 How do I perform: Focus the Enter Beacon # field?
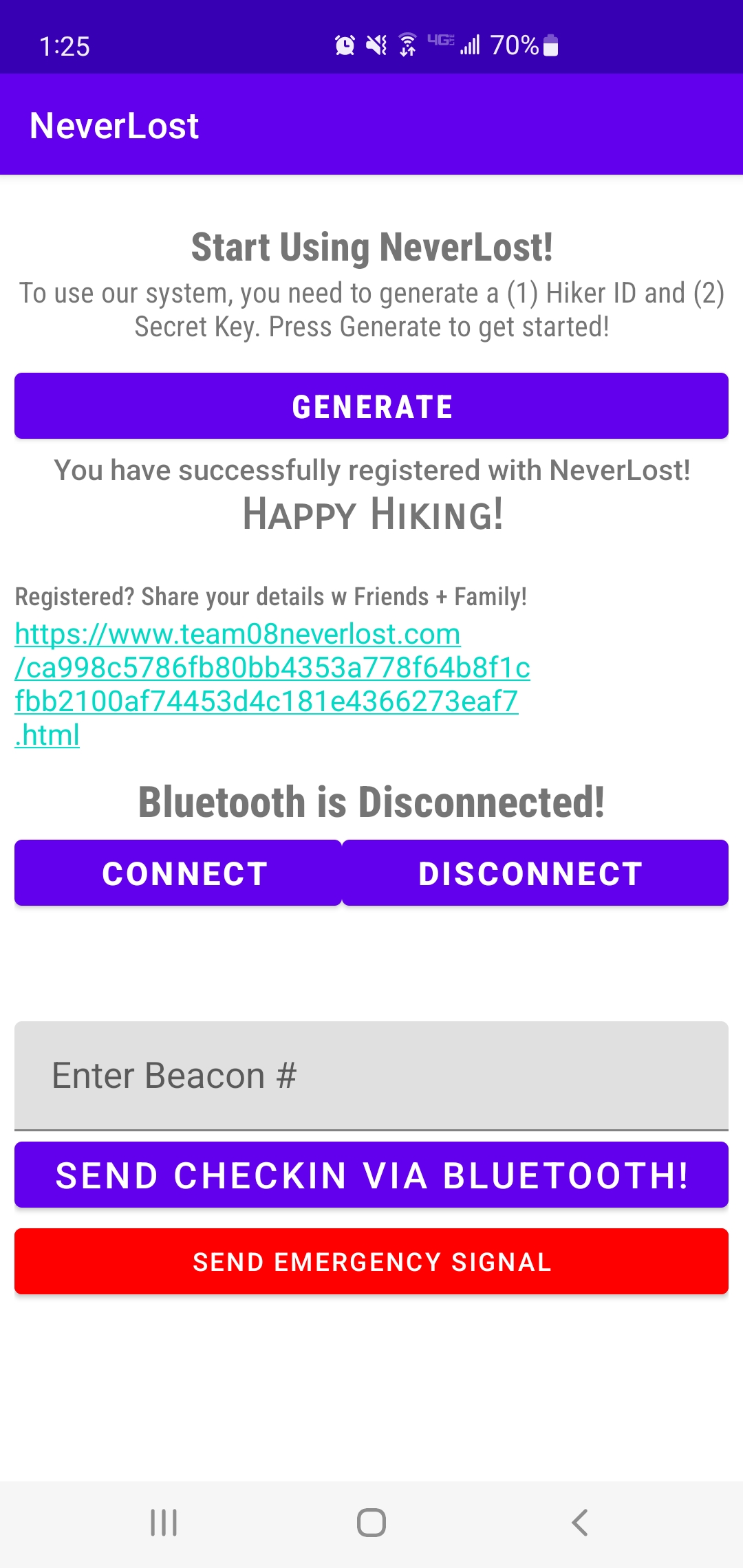pyautogui.click(x=371, y=1076)
